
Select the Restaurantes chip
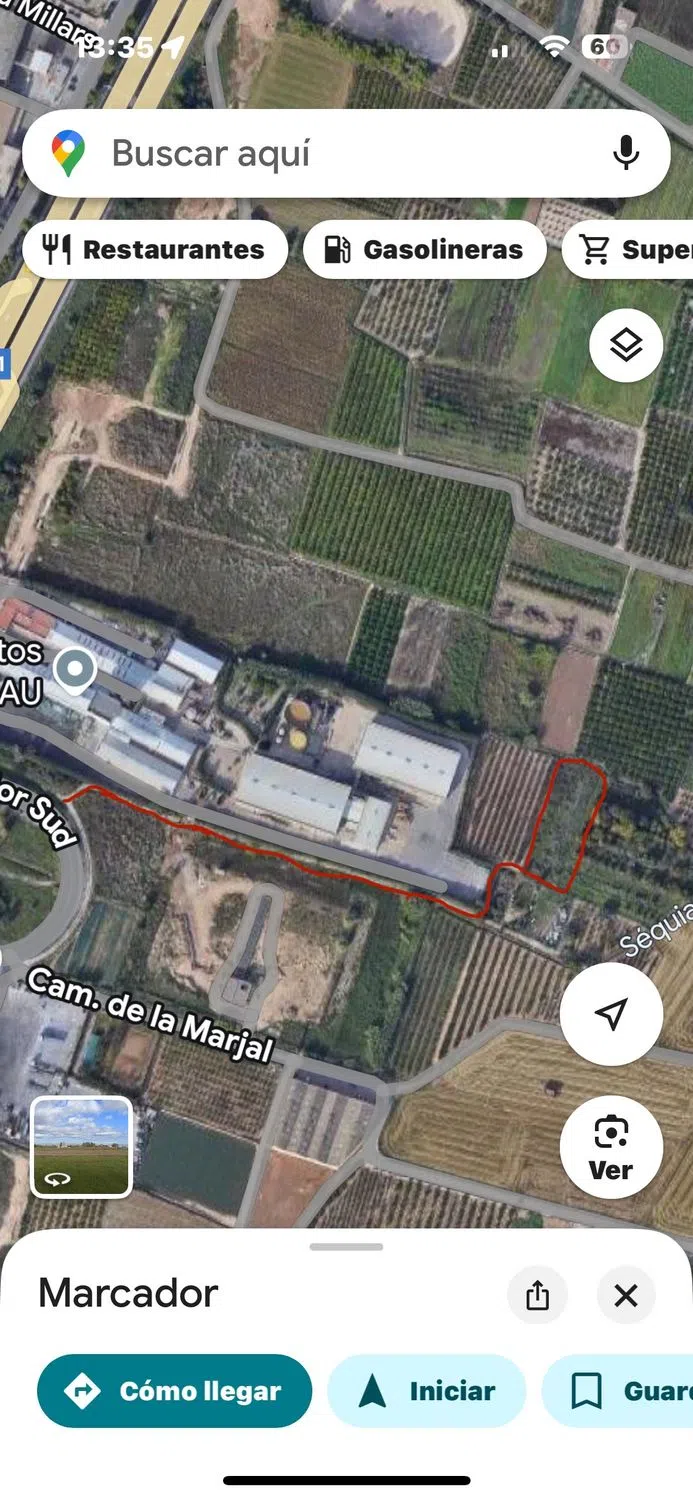point(155,250)
